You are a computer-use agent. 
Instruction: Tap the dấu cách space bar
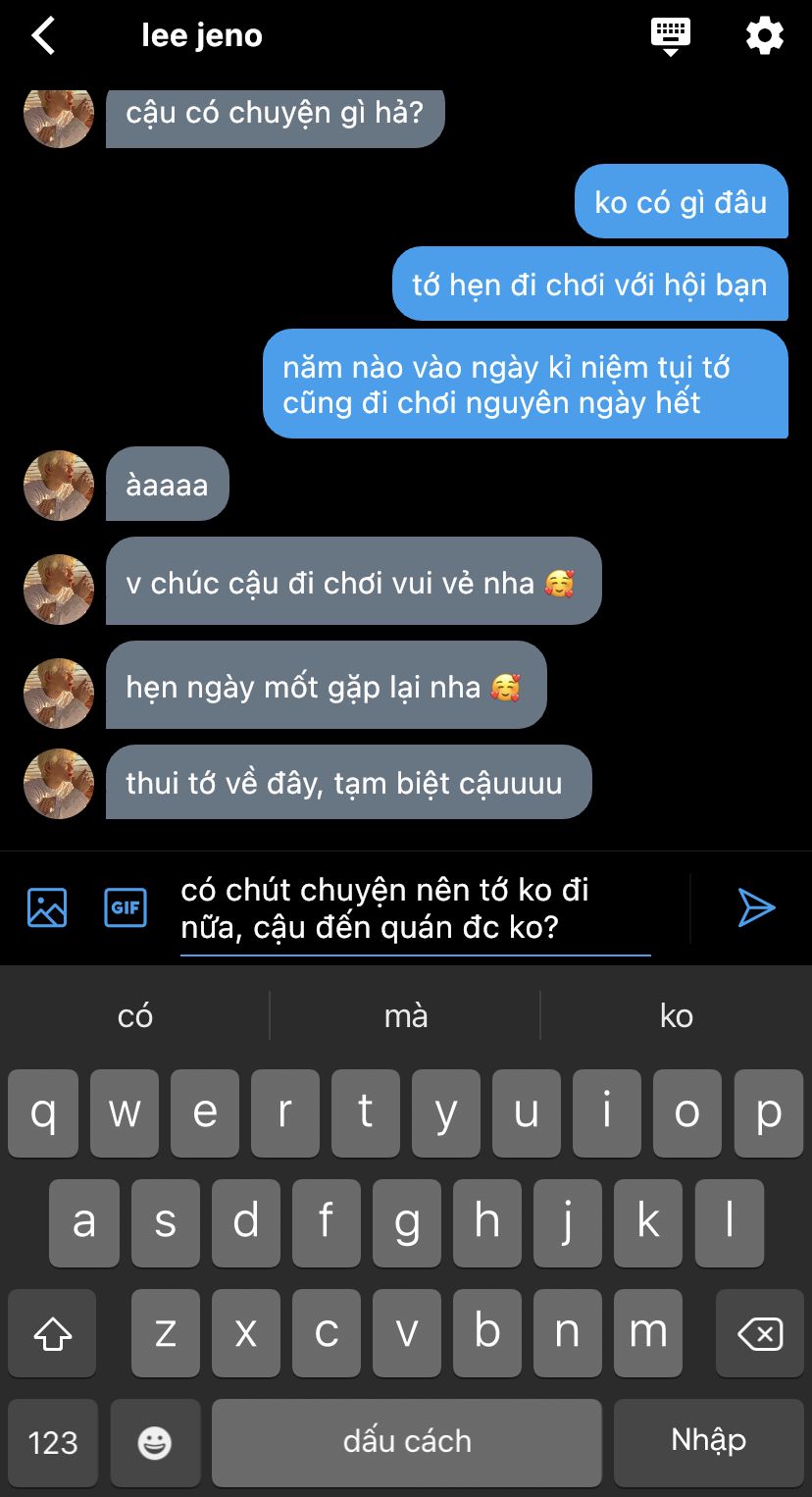pyautogui.click(x=407, y=1442)
